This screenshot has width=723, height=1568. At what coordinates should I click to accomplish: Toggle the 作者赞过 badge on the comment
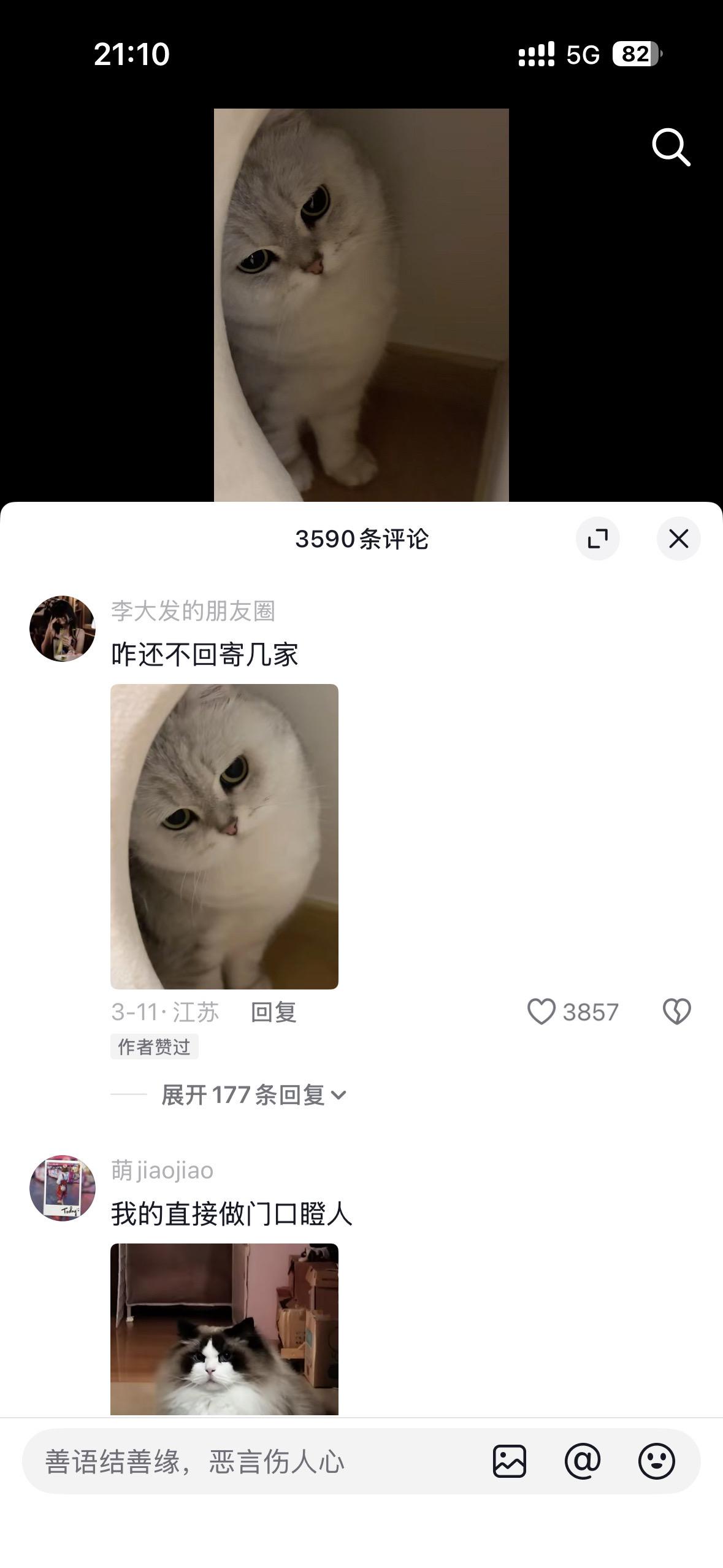pos(155,1047)
